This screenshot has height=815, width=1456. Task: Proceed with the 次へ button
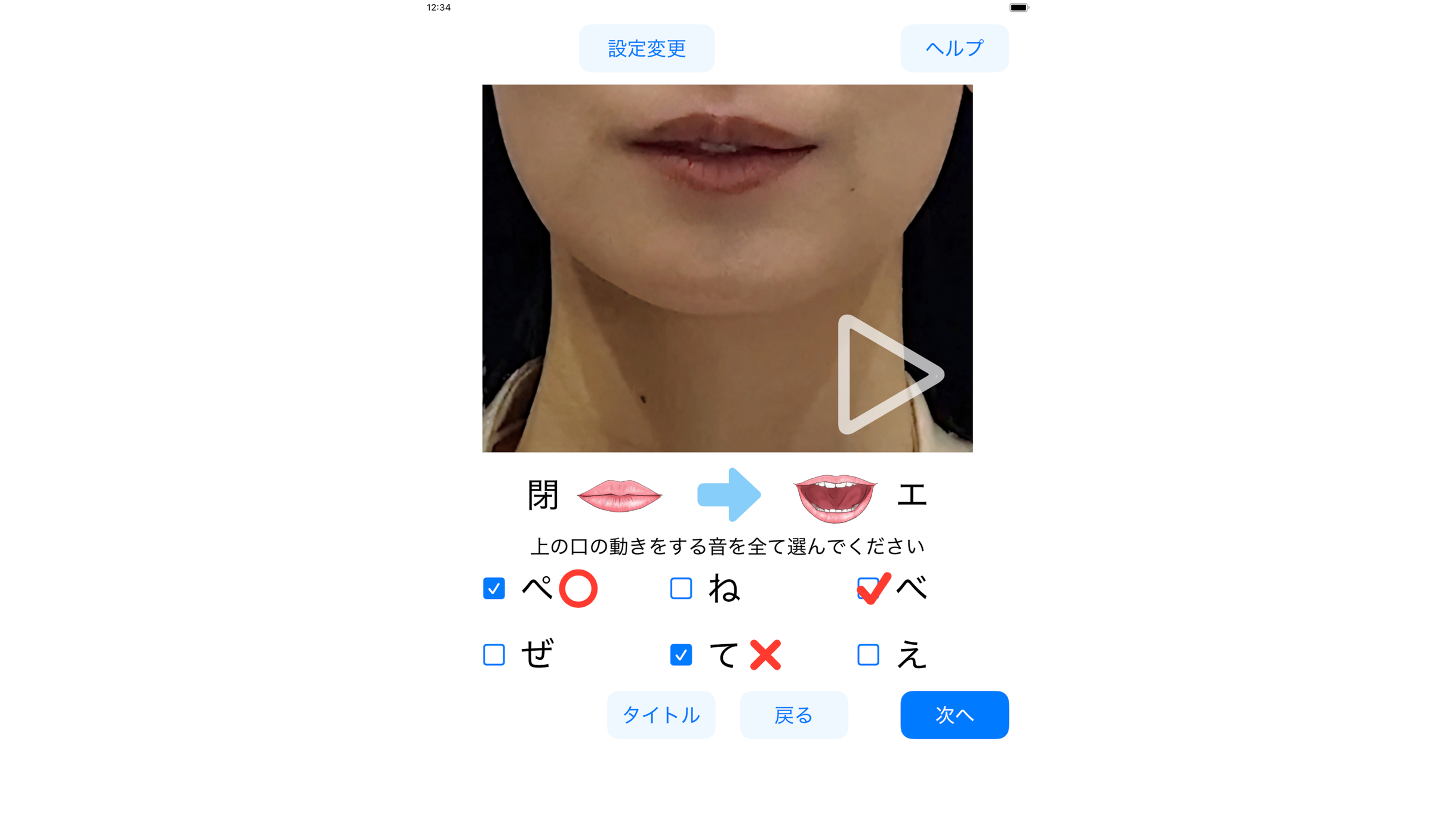pyautogui.click(x=954, y=715)
